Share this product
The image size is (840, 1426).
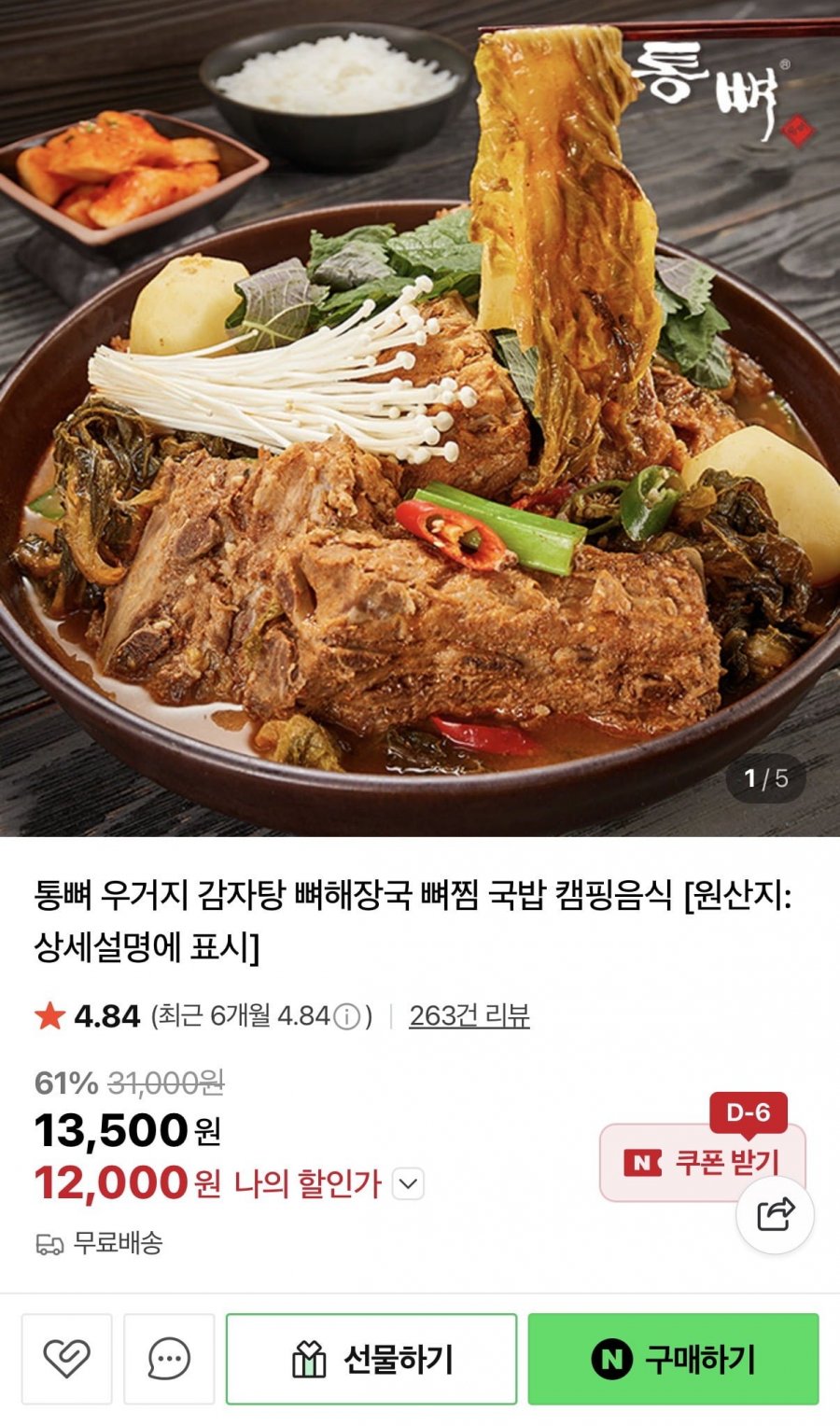click(x=776, y=1214)
